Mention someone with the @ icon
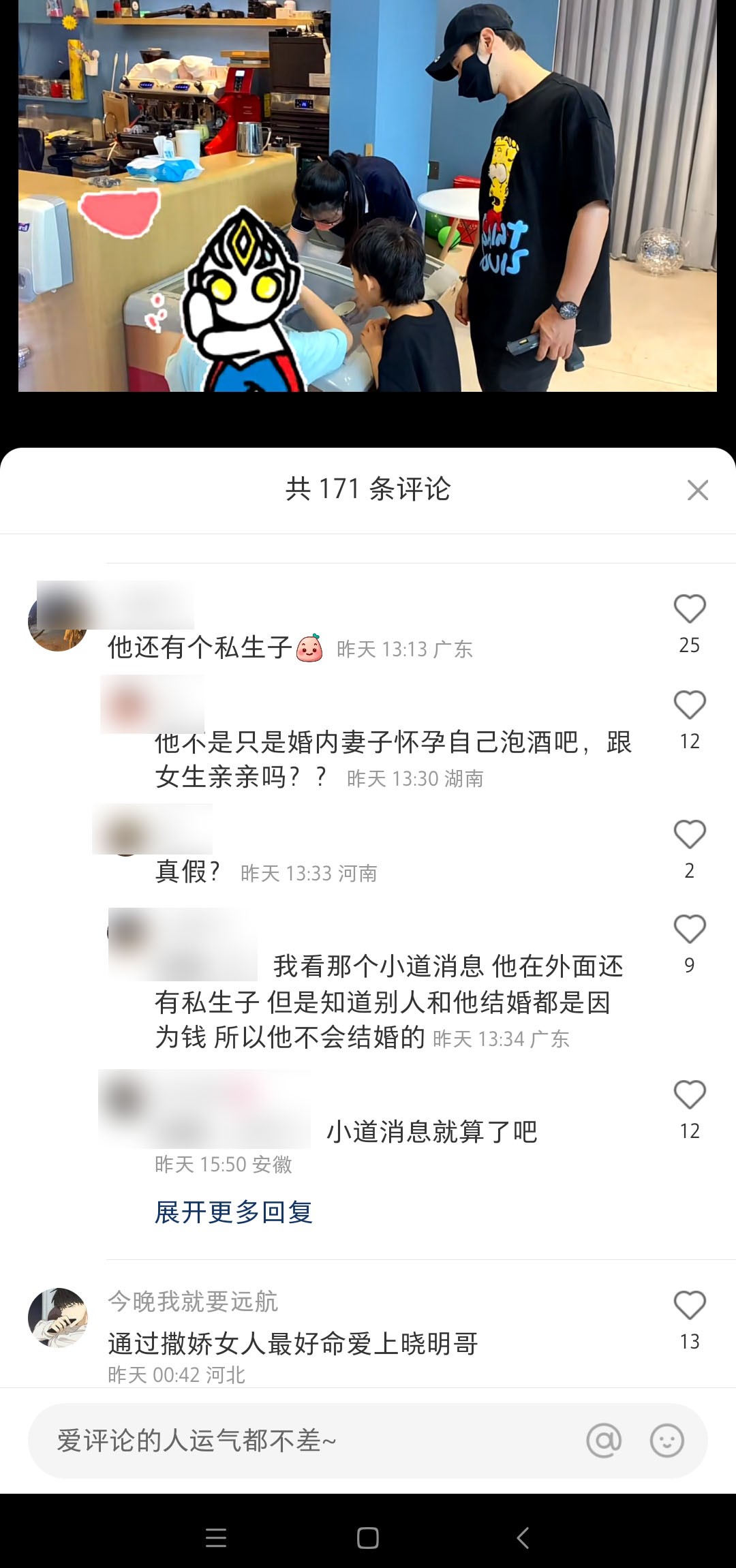 [604, 1441]
